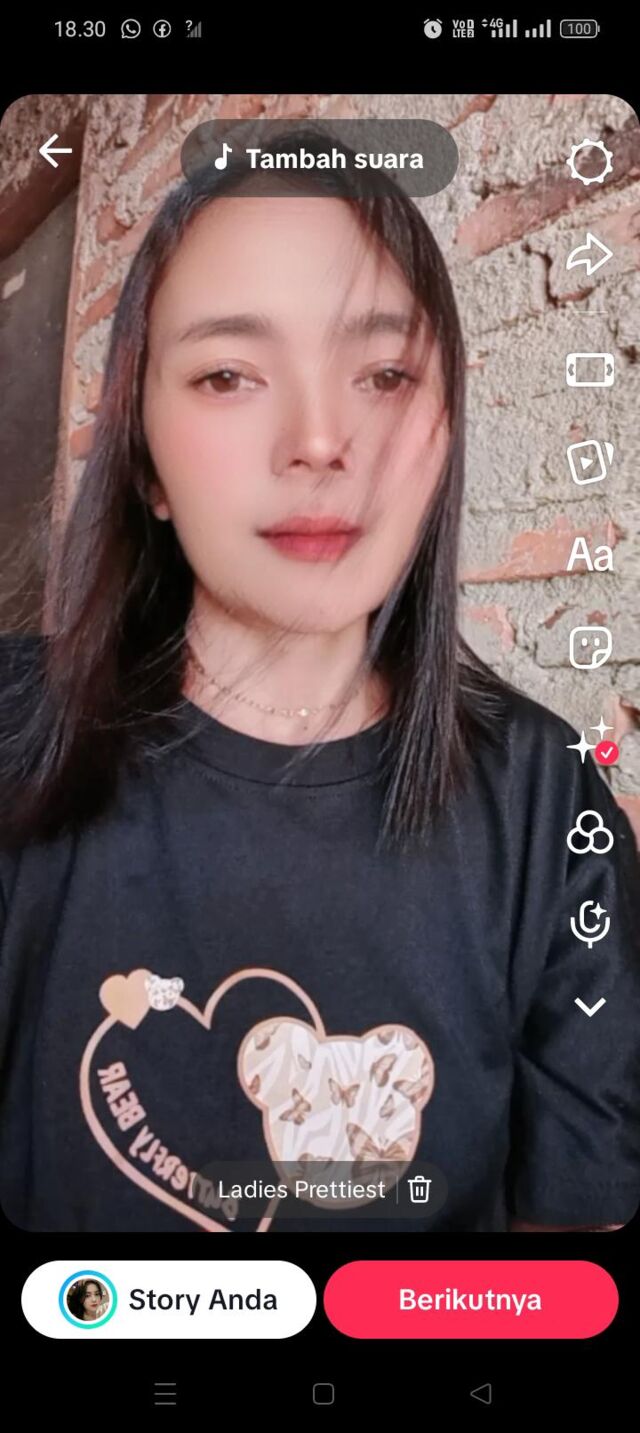This screenshot has height=1433, width=640.
Task: Tap Tambah suara to add sound
Action: [319, 158]
